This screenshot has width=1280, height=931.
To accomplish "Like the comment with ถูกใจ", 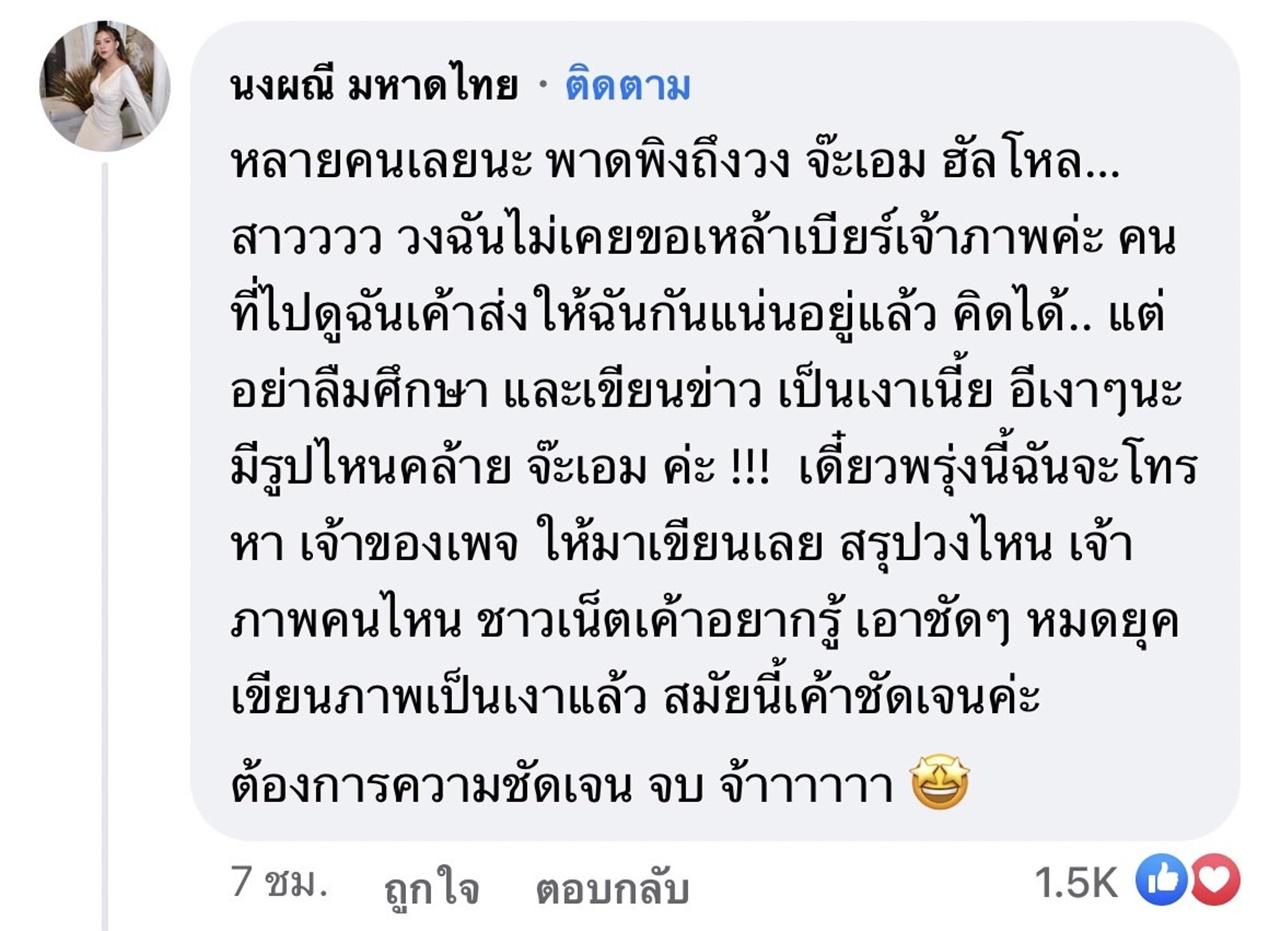I will [431, 886].
